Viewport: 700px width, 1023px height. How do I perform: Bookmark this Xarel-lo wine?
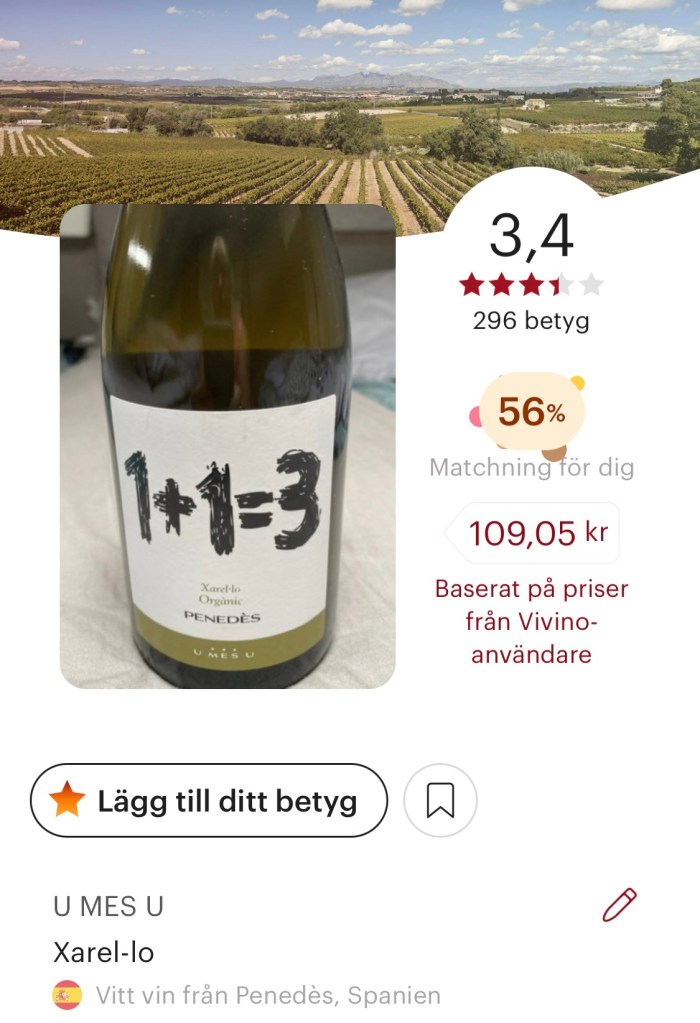440,800
